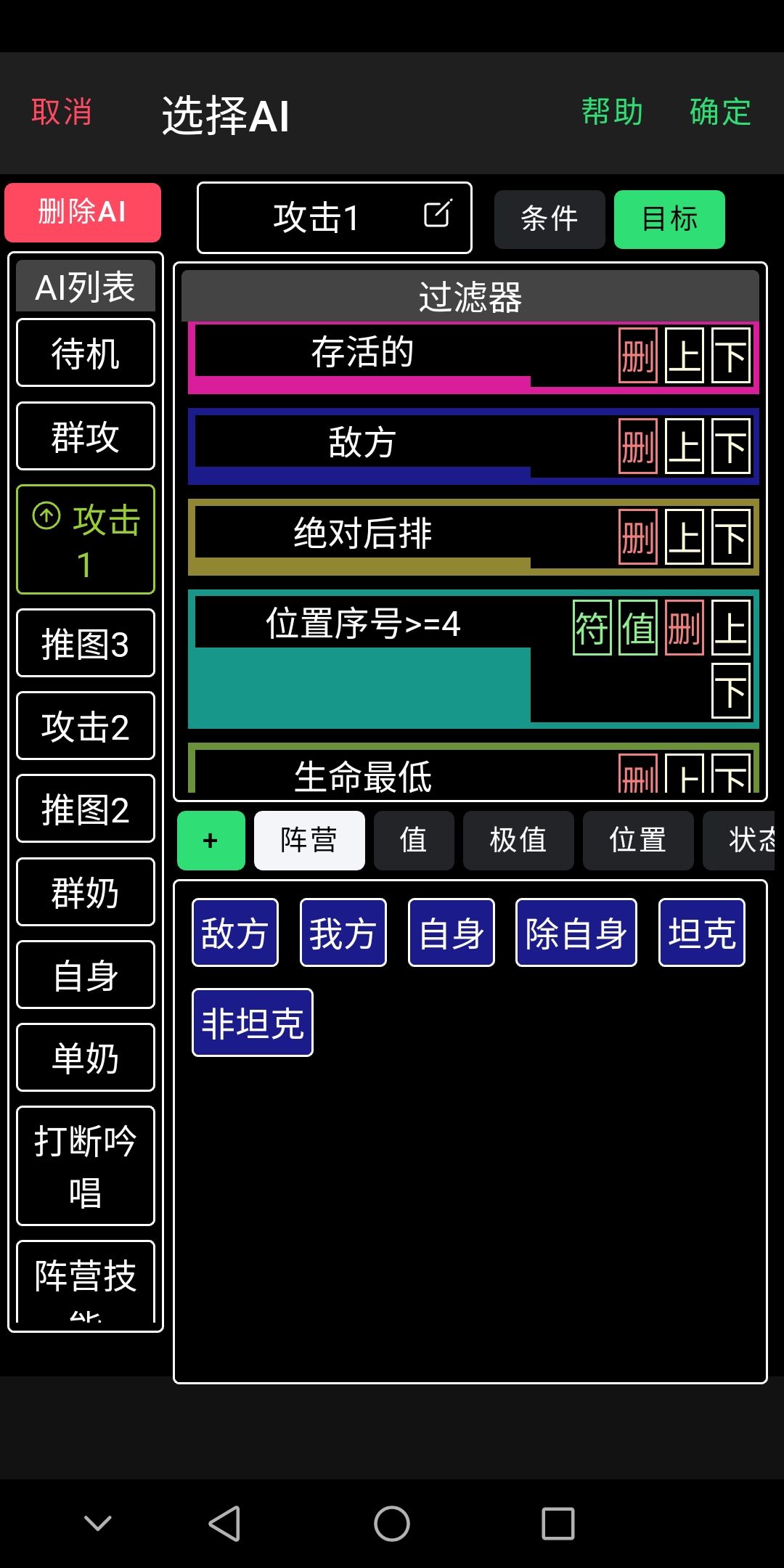Viewport: 784px width, 1568px height.
Task: Delete the 存活的 filter using its 删 icon
Action: tap(637, 355)
